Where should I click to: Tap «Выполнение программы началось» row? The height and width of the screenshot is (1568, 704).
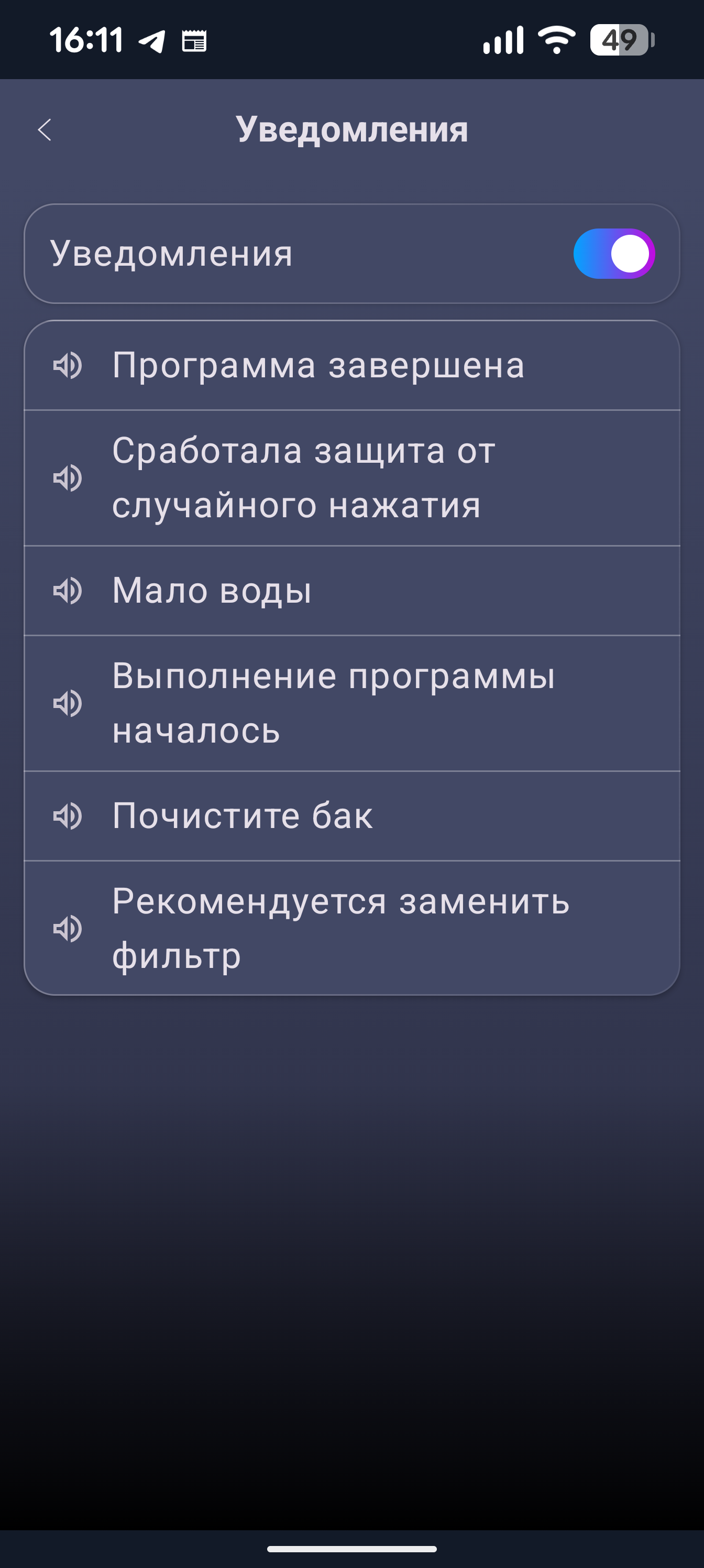click(351, 703)
